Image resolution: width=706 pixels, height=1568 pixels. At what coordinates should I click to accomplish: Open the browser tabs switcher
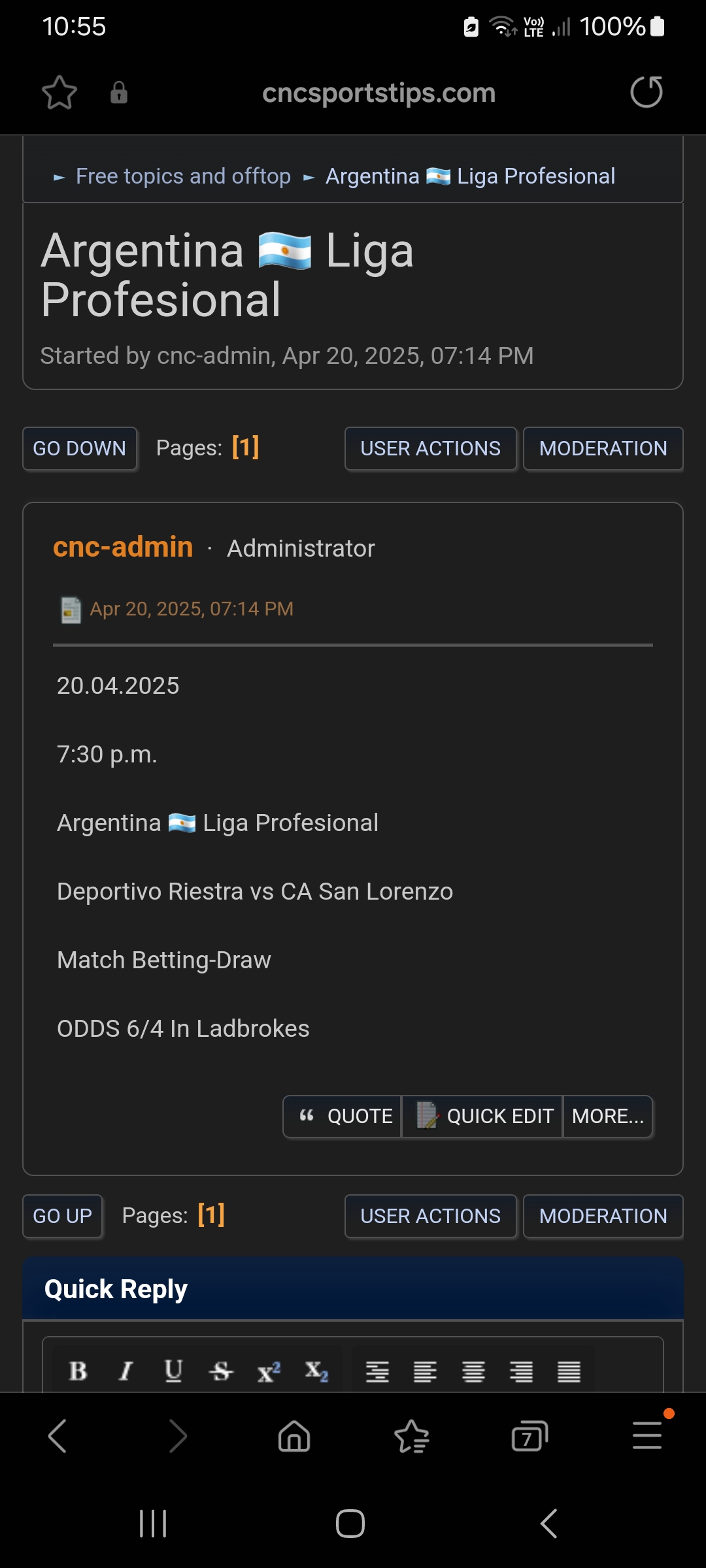click(x=529, y=1436)
